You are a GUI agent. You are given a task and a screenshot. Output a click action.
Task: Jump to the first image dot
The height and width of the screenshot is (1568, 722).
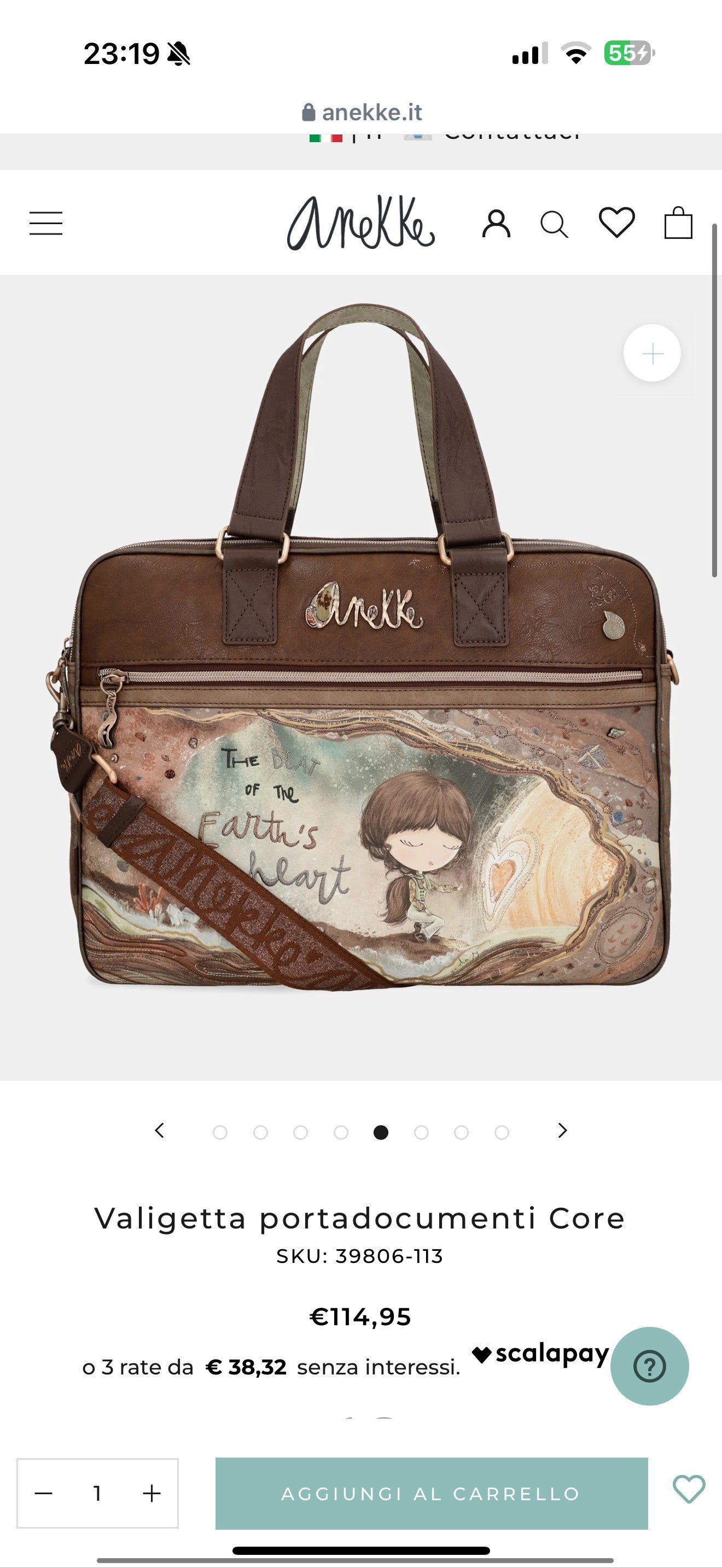pyautogui.click(x=220, y=1132)
